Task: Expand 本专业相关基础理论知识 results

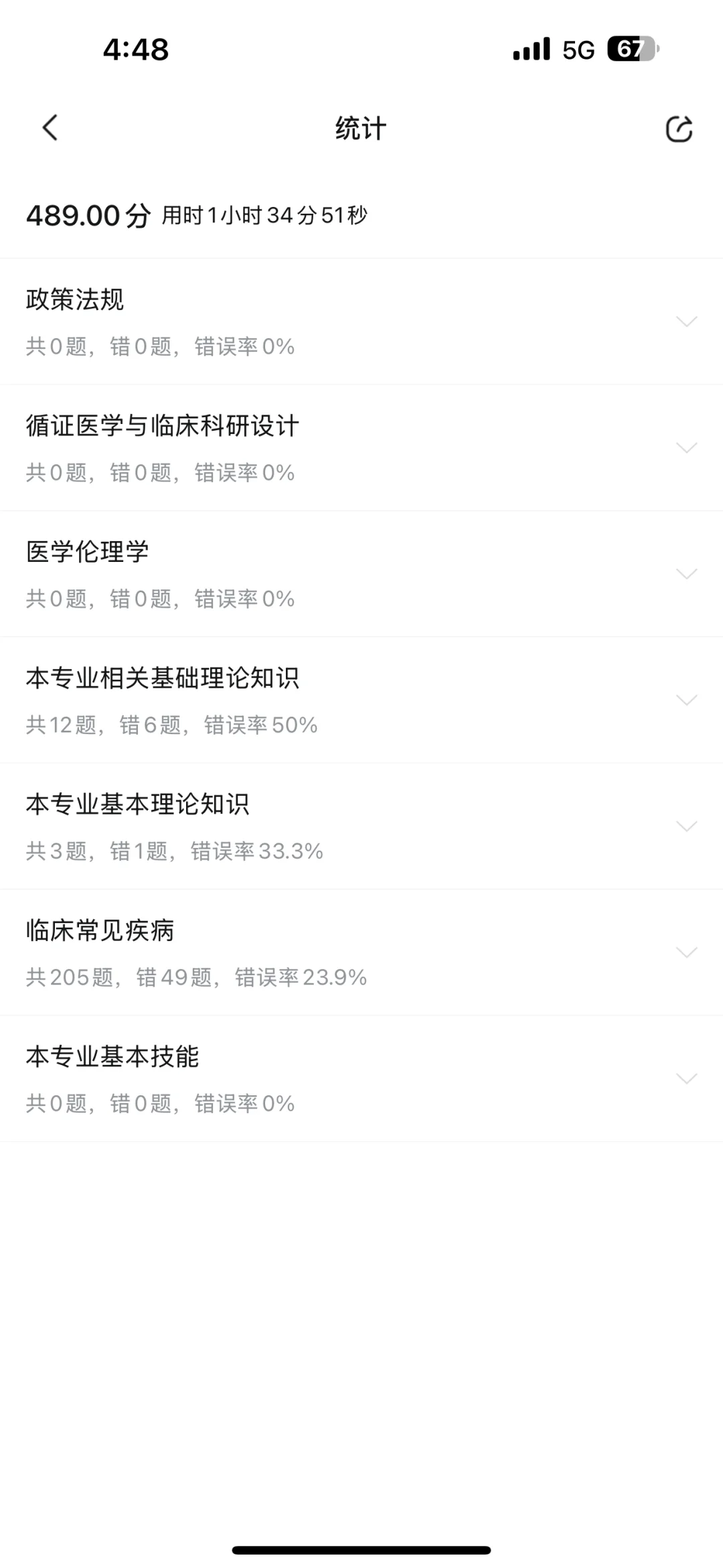Action: 361,700
